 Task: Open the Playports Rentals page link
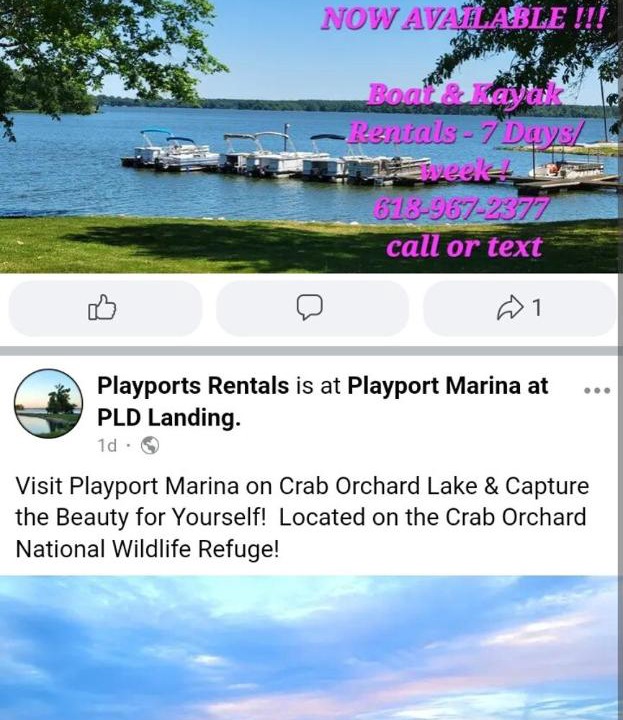pos(193,386)
